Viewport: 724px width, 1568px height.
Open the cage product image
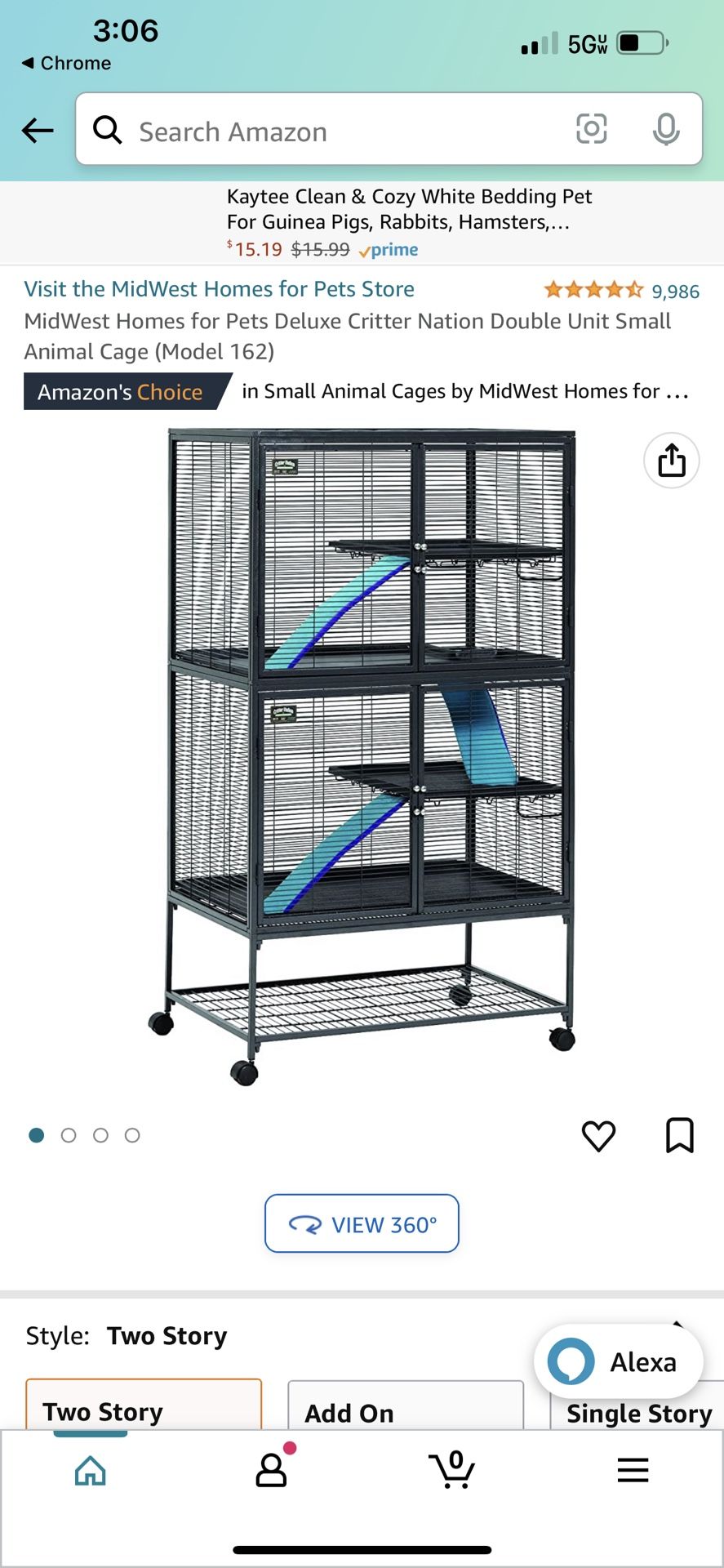tap(363, 755)
